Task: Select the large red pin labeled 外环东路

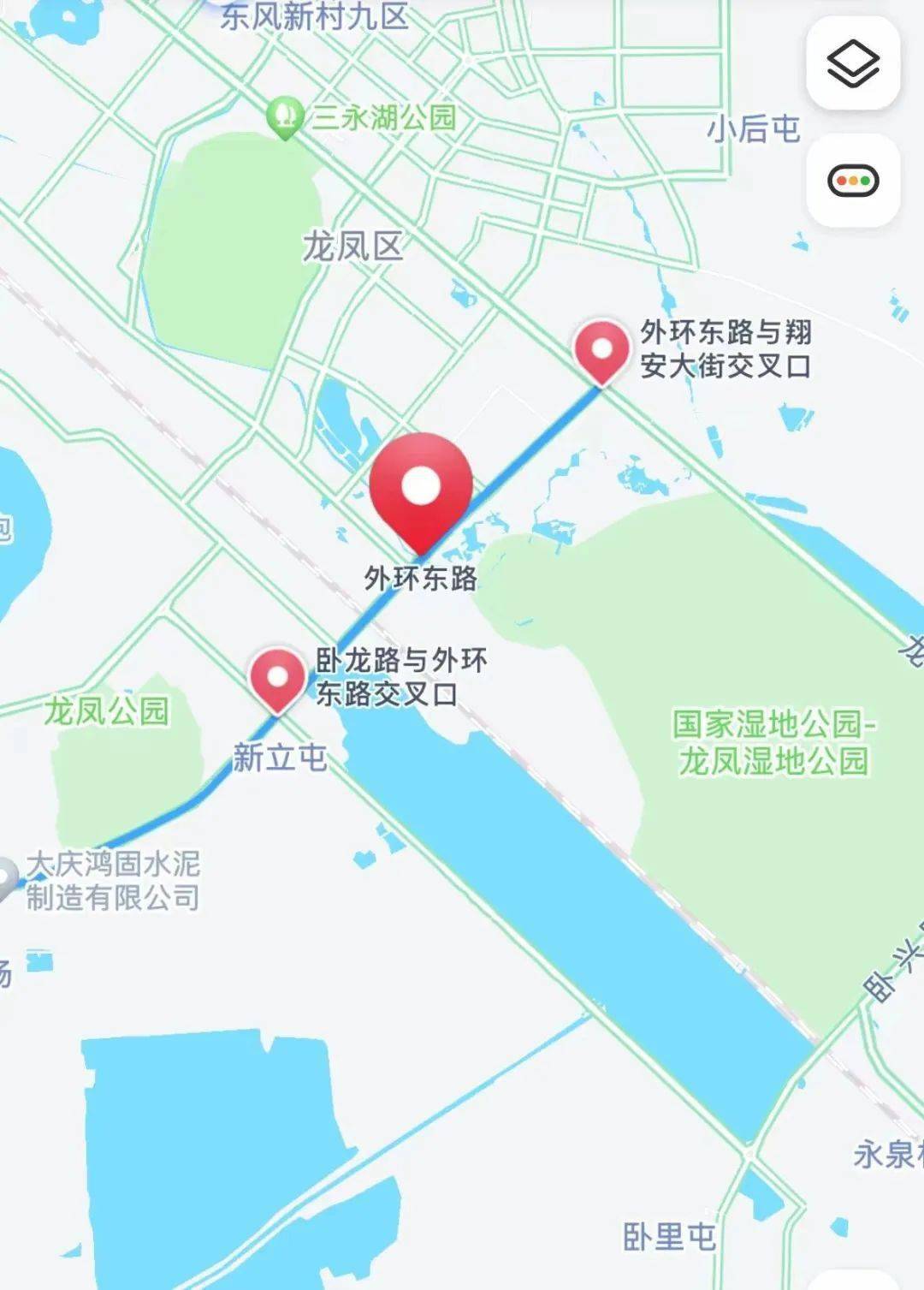Action: pyautogui.click(x=421, y=490)
